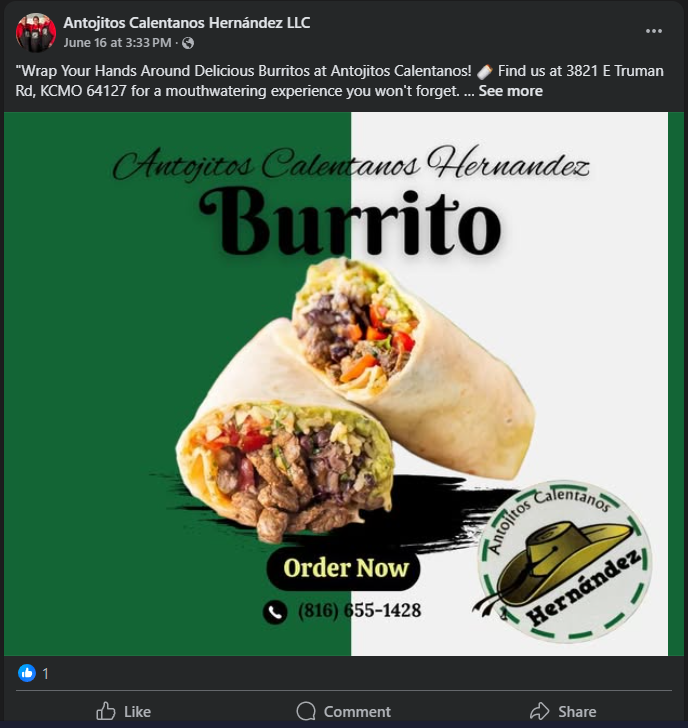Screen dimensions: 688x728
Task: Like this burrito post
Action: (124, 711)
